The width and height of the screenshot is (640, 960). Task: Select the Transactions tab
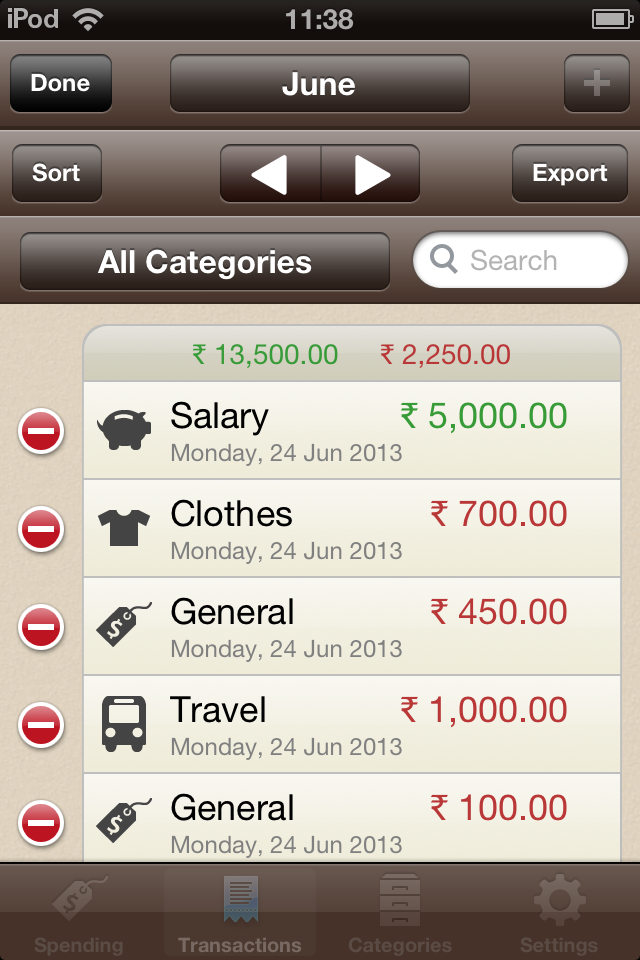click(239, 915)
